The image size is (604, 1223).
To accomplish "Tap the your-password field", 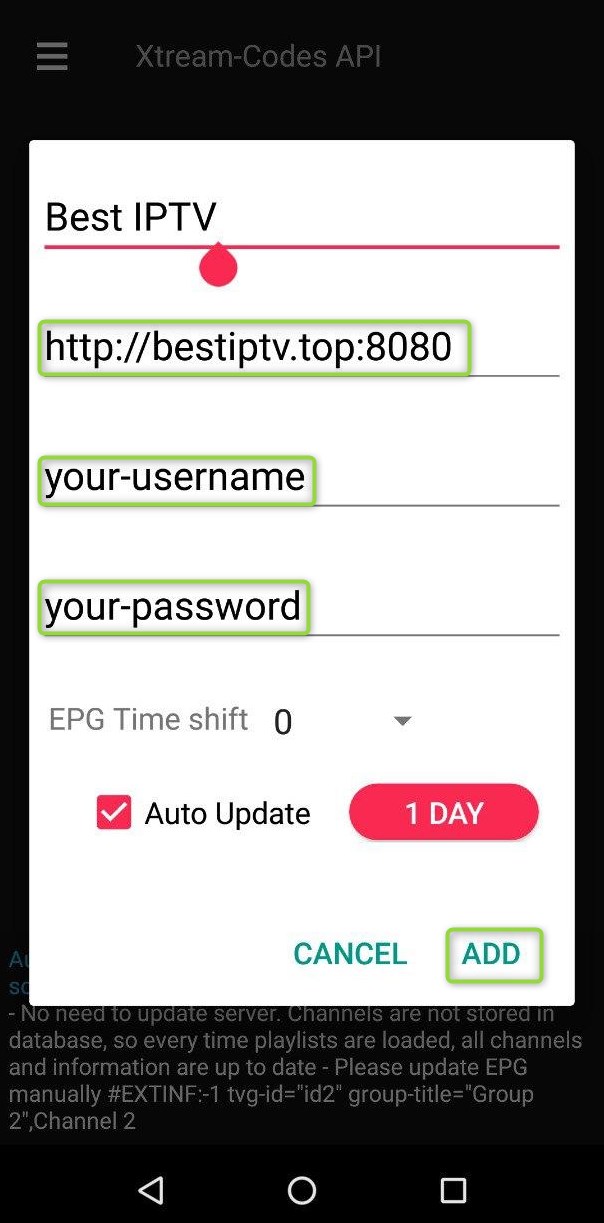I will point(301,607).
